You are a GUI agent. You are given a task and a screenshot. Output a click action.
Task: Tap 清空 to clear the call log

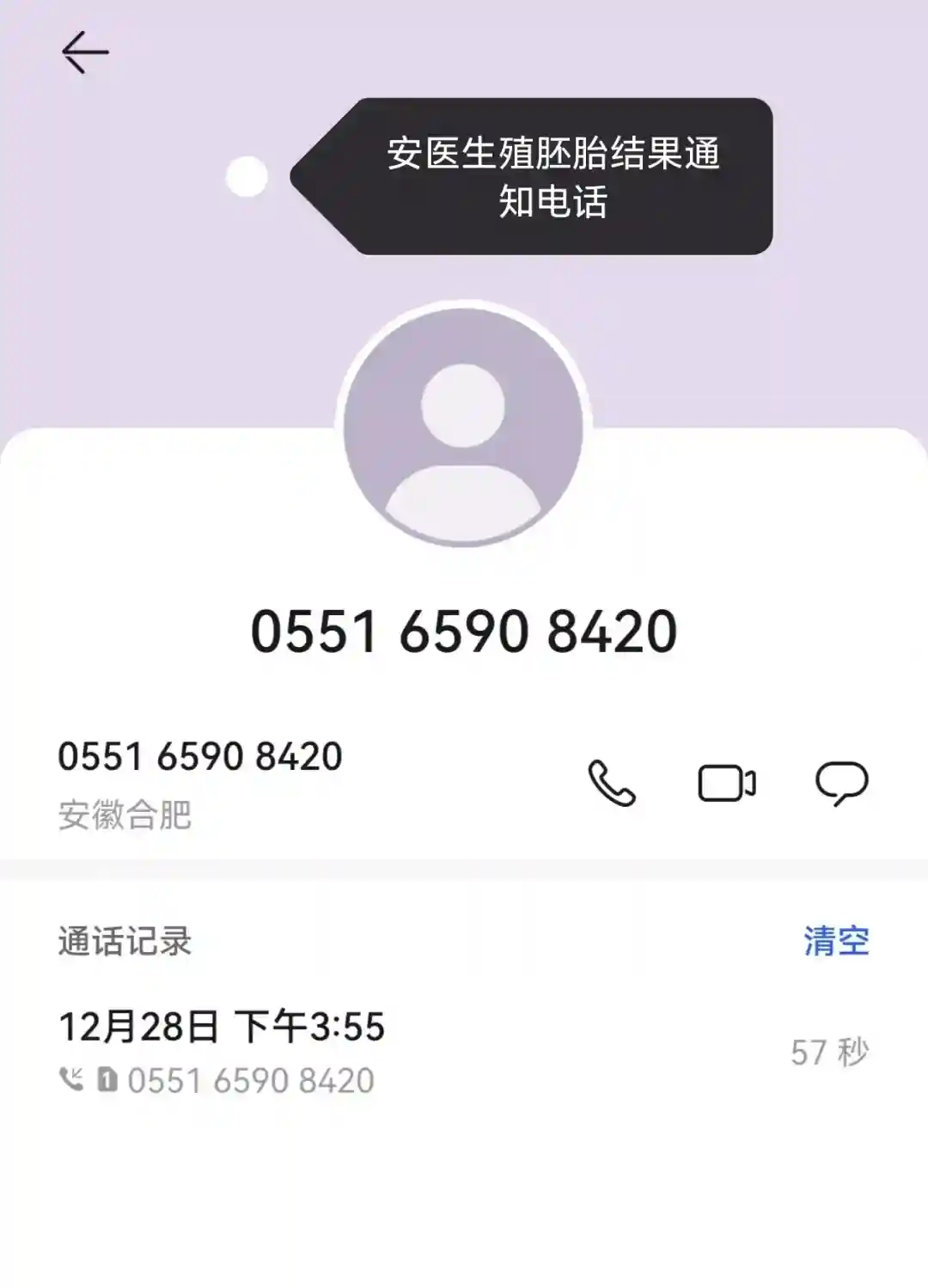(836, 941)
